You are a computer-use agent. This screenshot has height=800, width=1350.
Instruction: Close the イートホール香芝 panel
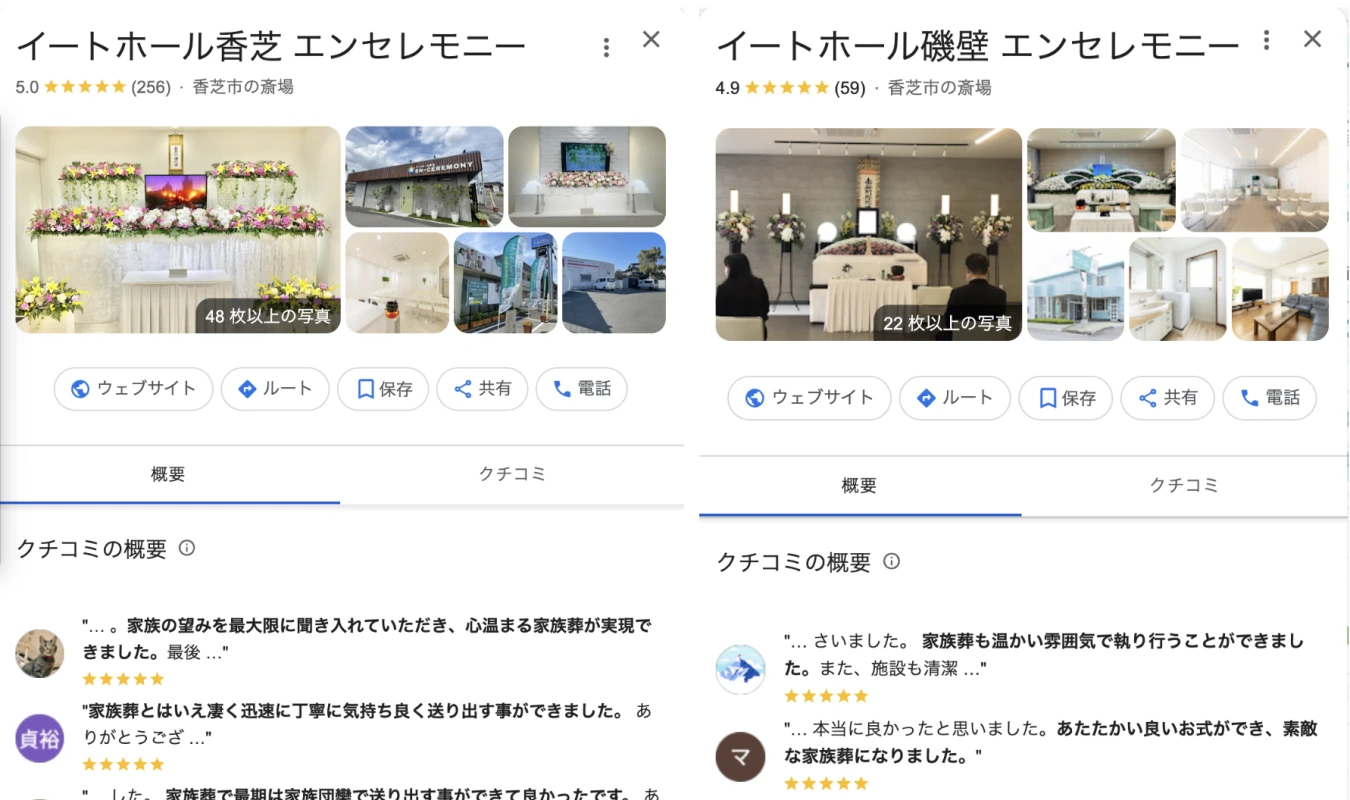651,40
